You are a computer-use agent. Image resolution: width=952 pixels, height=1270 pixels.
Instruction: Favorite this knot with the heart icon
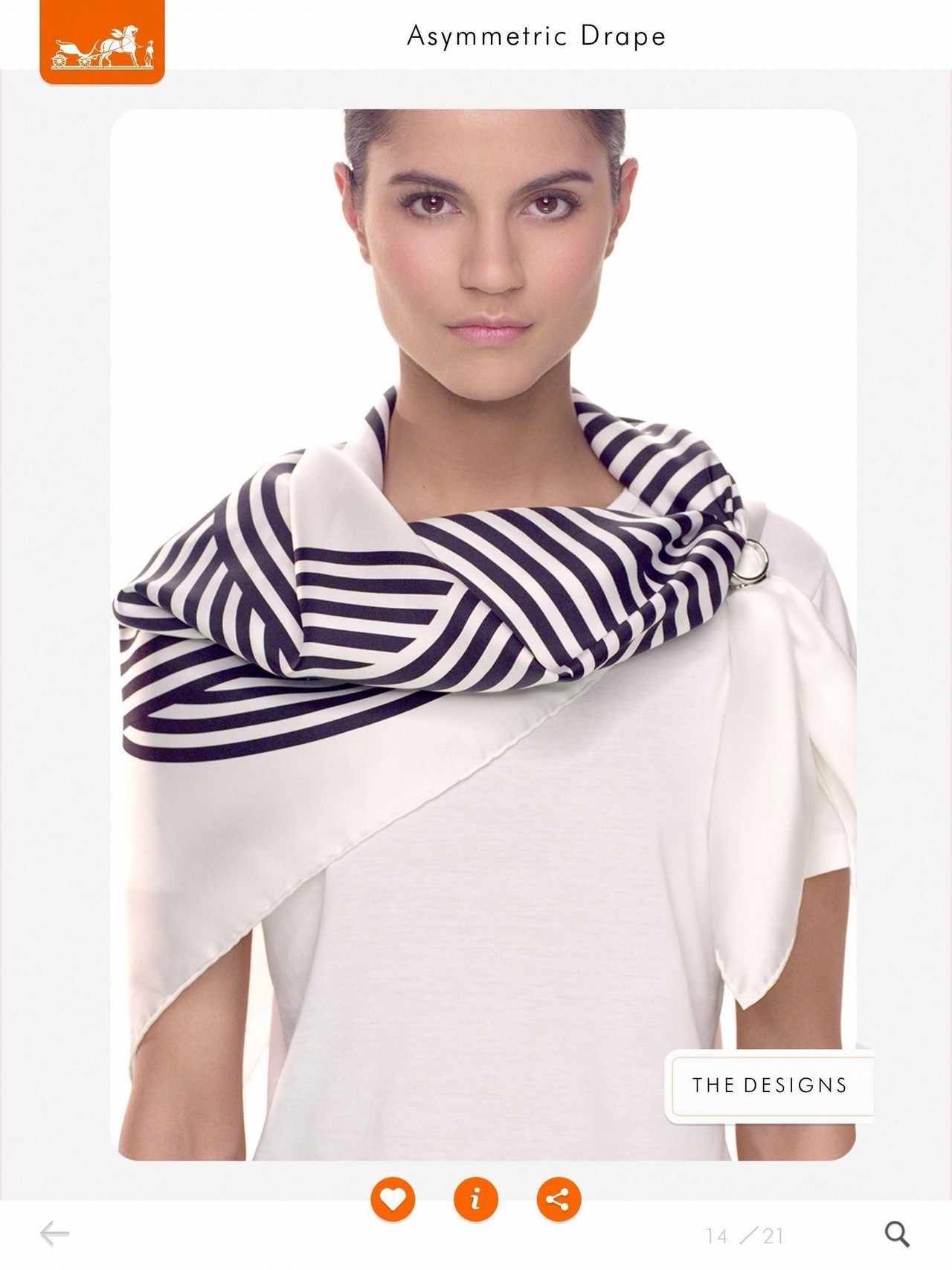pyautogui.click(x=393, y=1199)
